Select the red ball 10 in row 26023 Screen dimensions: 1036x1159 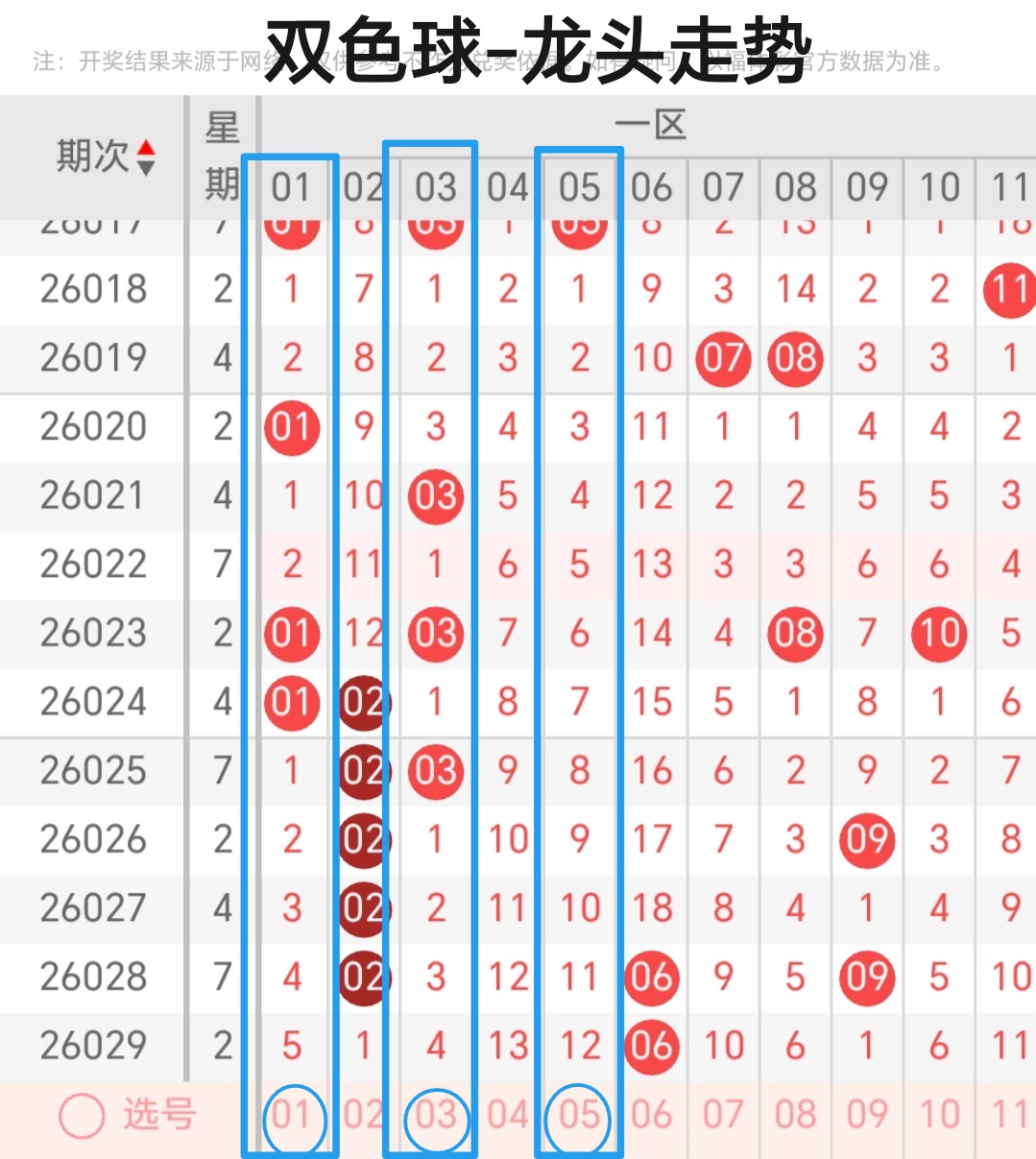tap(938, 634)
